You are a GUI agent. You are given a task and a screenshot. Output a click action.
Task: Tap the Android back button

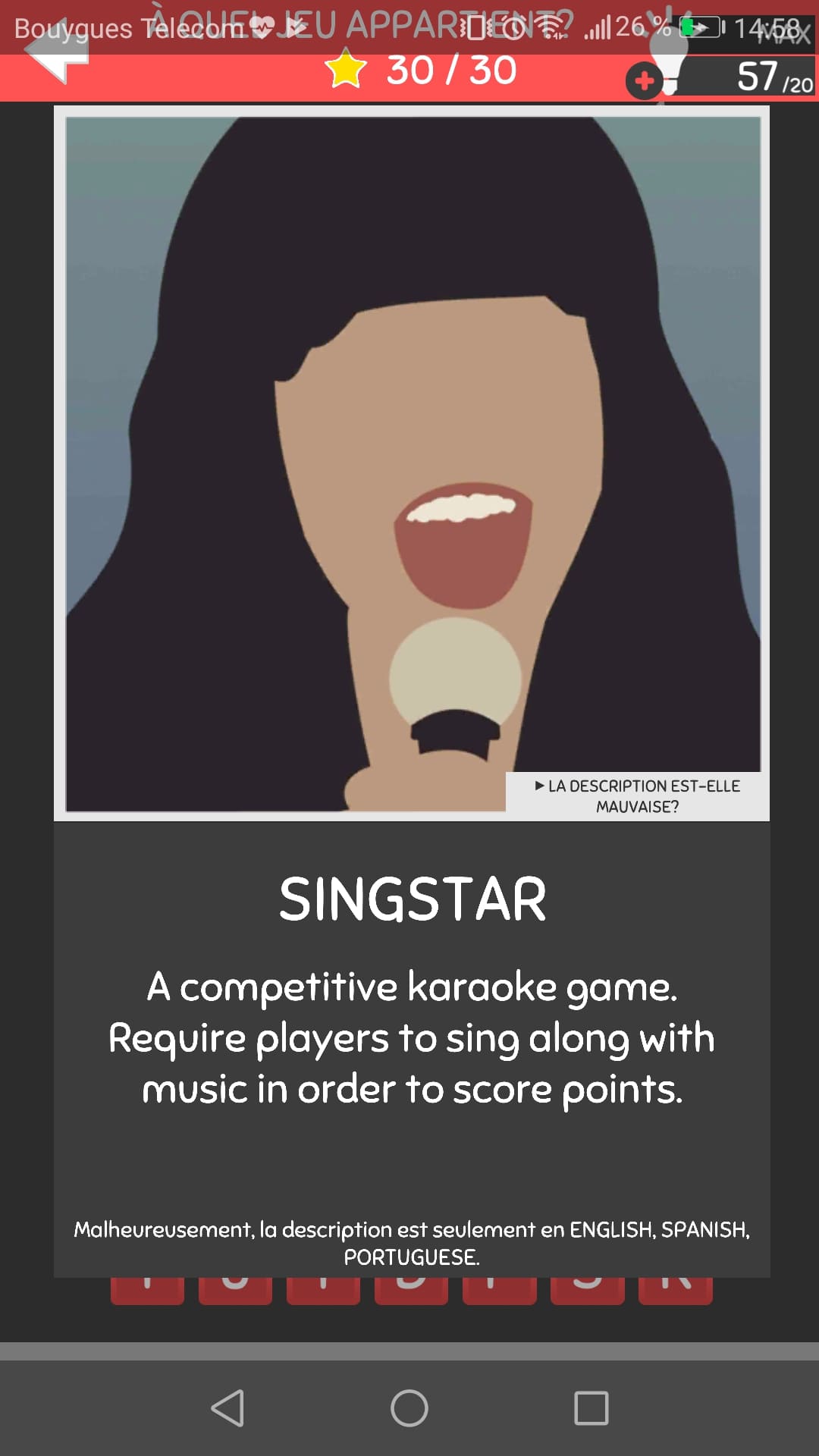click(x=227, y=1408)
